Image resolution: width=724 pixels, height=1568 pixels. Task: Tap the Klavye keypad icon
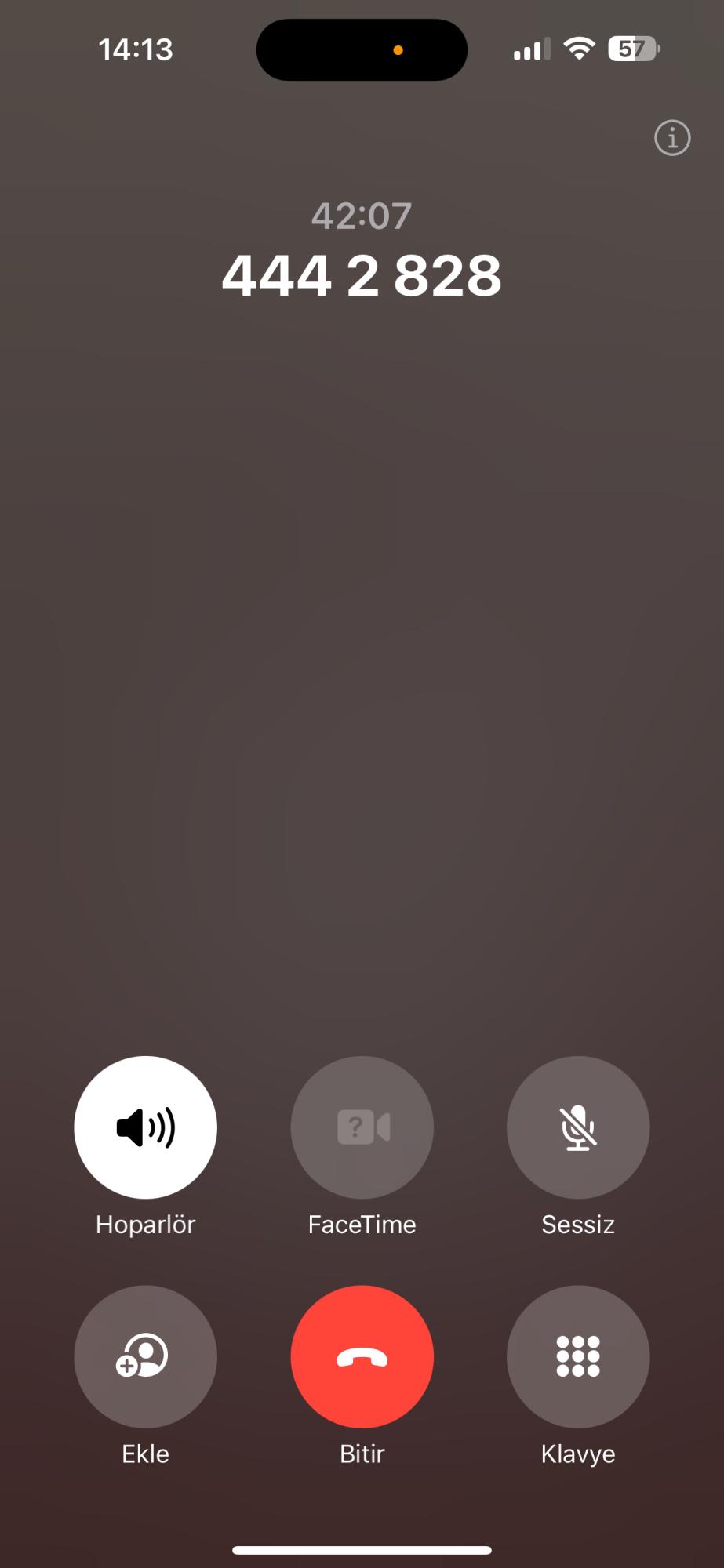pos(578,1356)
